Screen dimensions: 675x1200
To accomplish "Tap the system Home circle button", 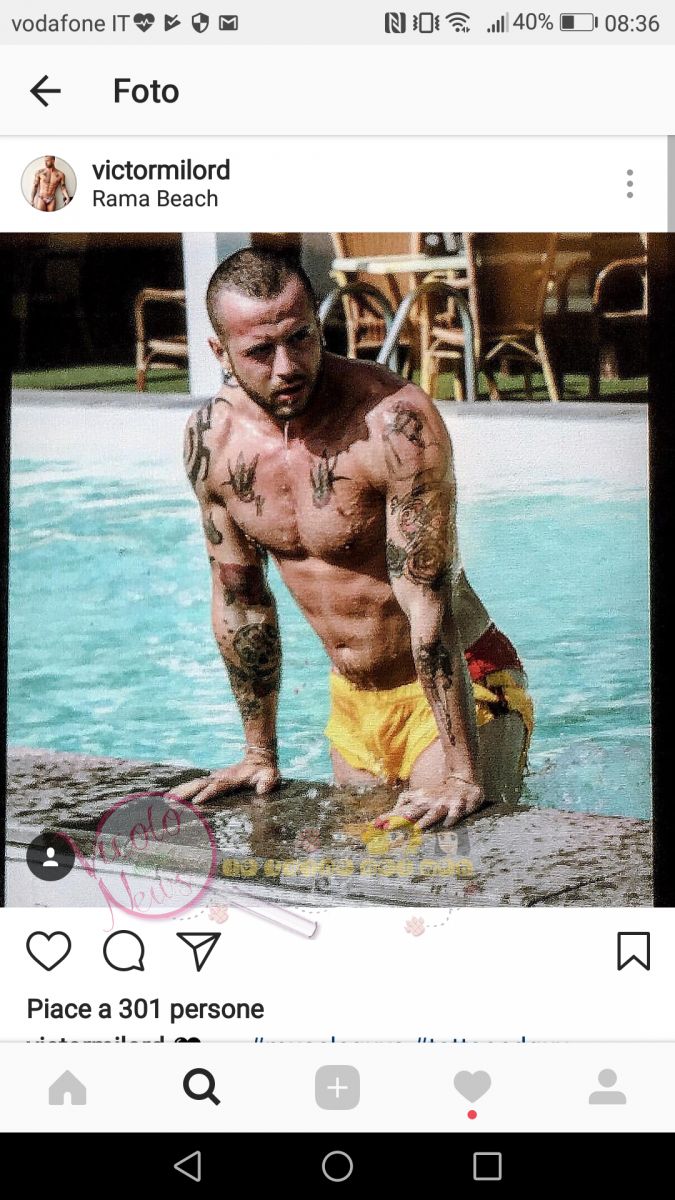I will coord(337,1166).
